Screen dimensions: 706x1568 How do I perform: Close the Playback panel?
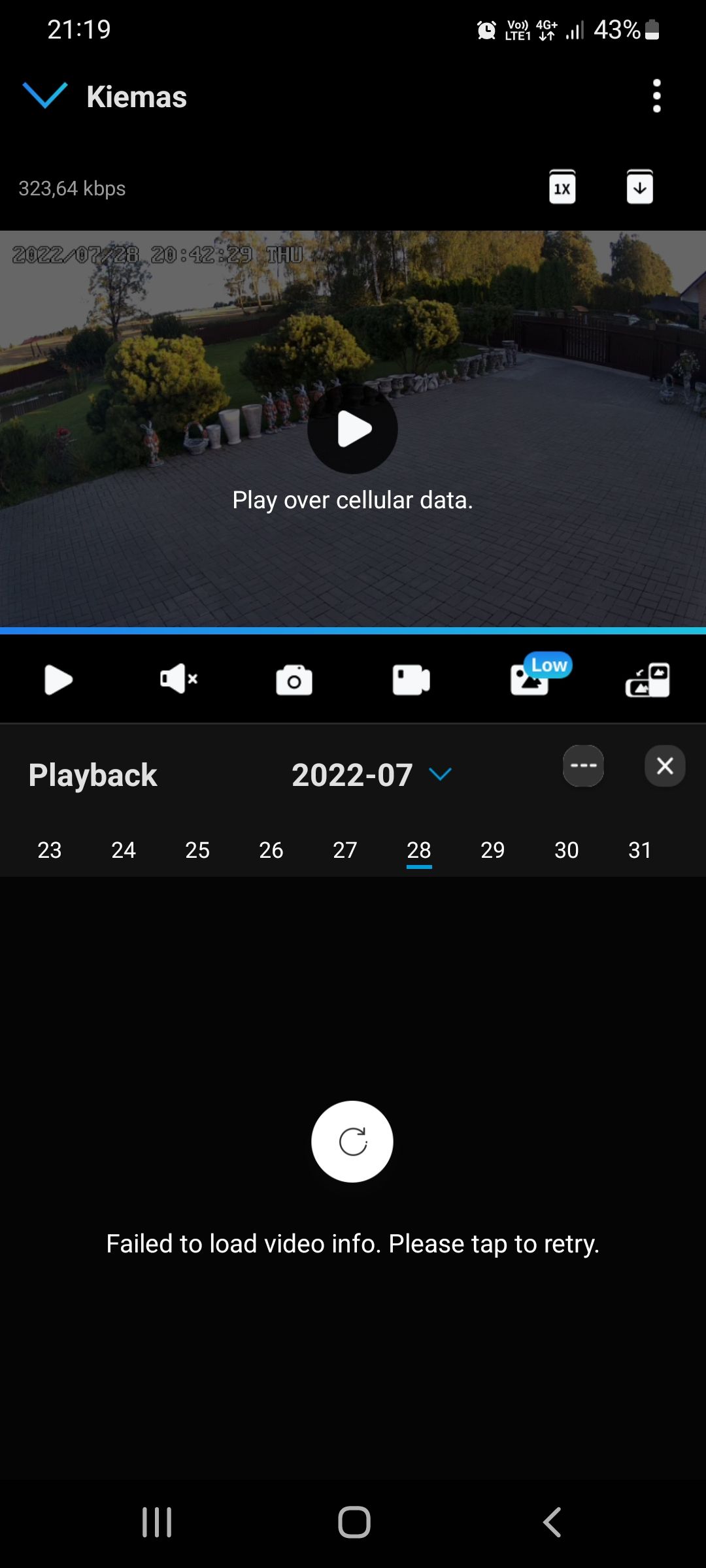tap(665, 766)
